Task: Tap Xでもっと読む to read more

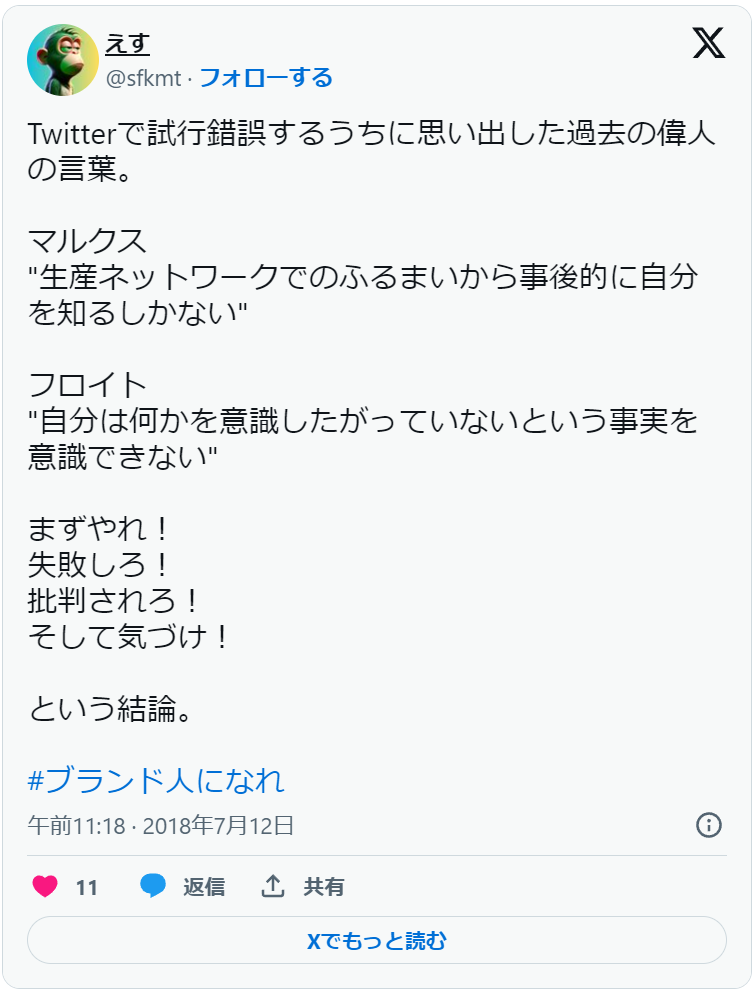Action: click(x=376, y=940)
